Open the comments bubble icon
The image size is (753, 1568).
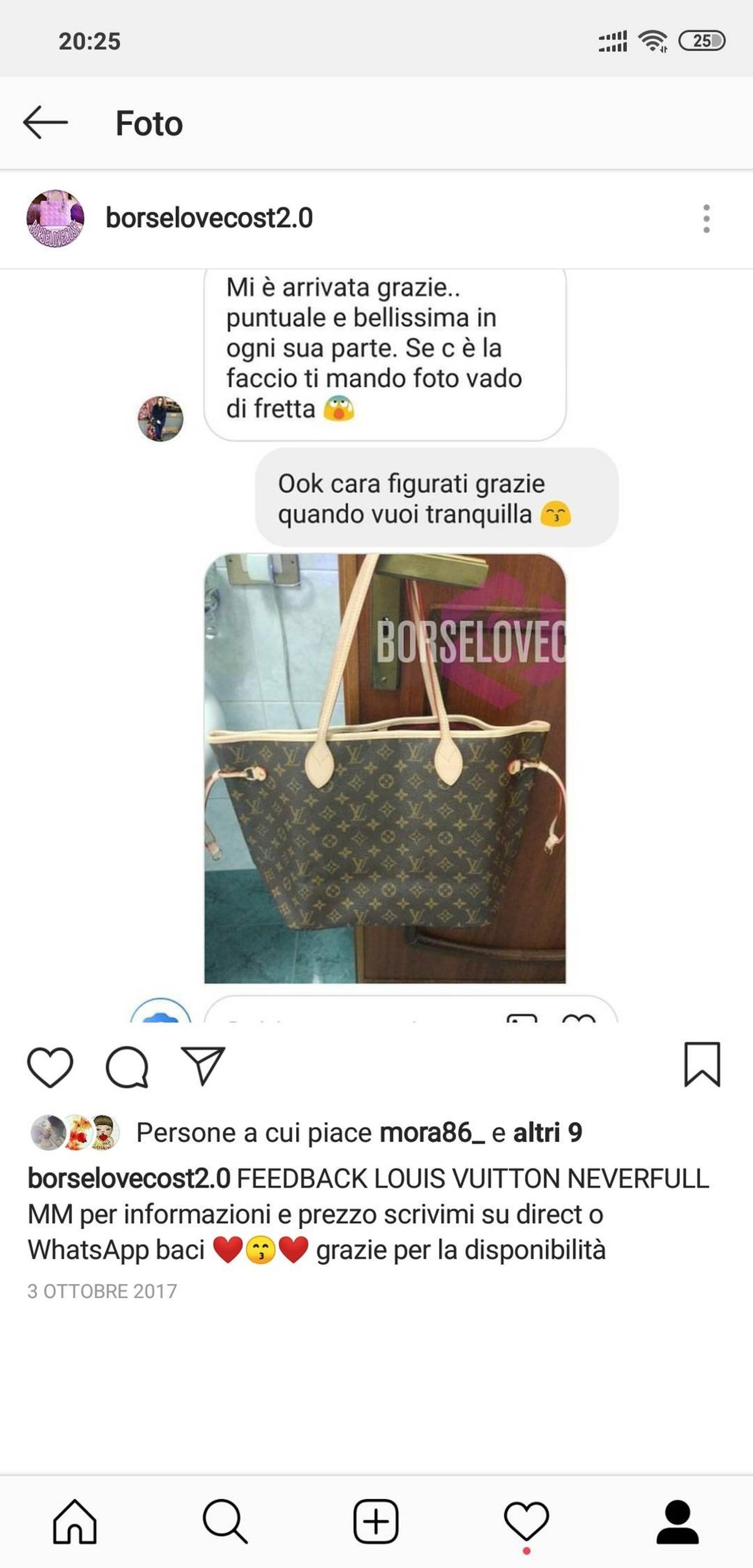pyautogui.click(x=127, y=1067)
